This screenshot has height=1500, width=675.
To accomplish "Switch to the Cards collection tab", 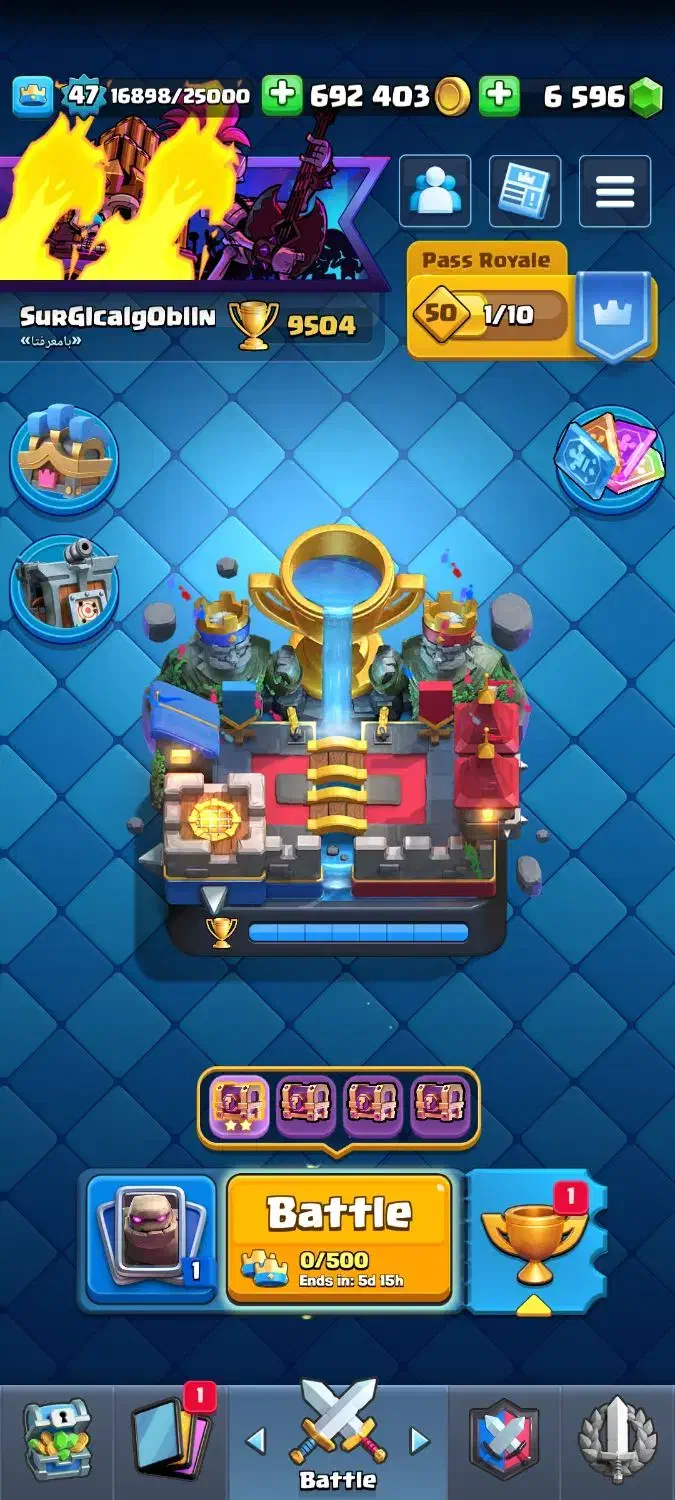I will tap(168, 1440).
